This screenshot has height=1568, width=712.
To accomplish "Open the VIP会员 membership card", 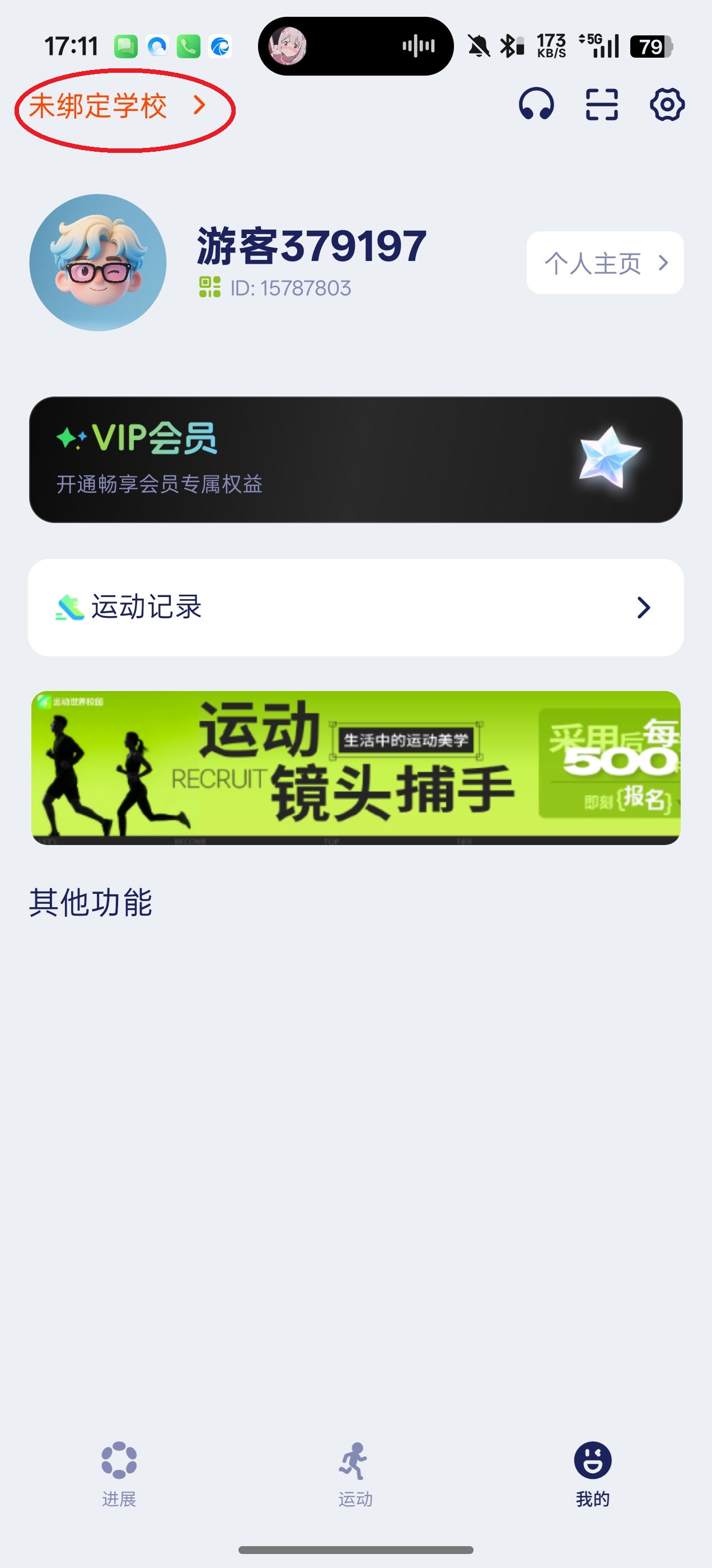I will [x=355, y=460].
